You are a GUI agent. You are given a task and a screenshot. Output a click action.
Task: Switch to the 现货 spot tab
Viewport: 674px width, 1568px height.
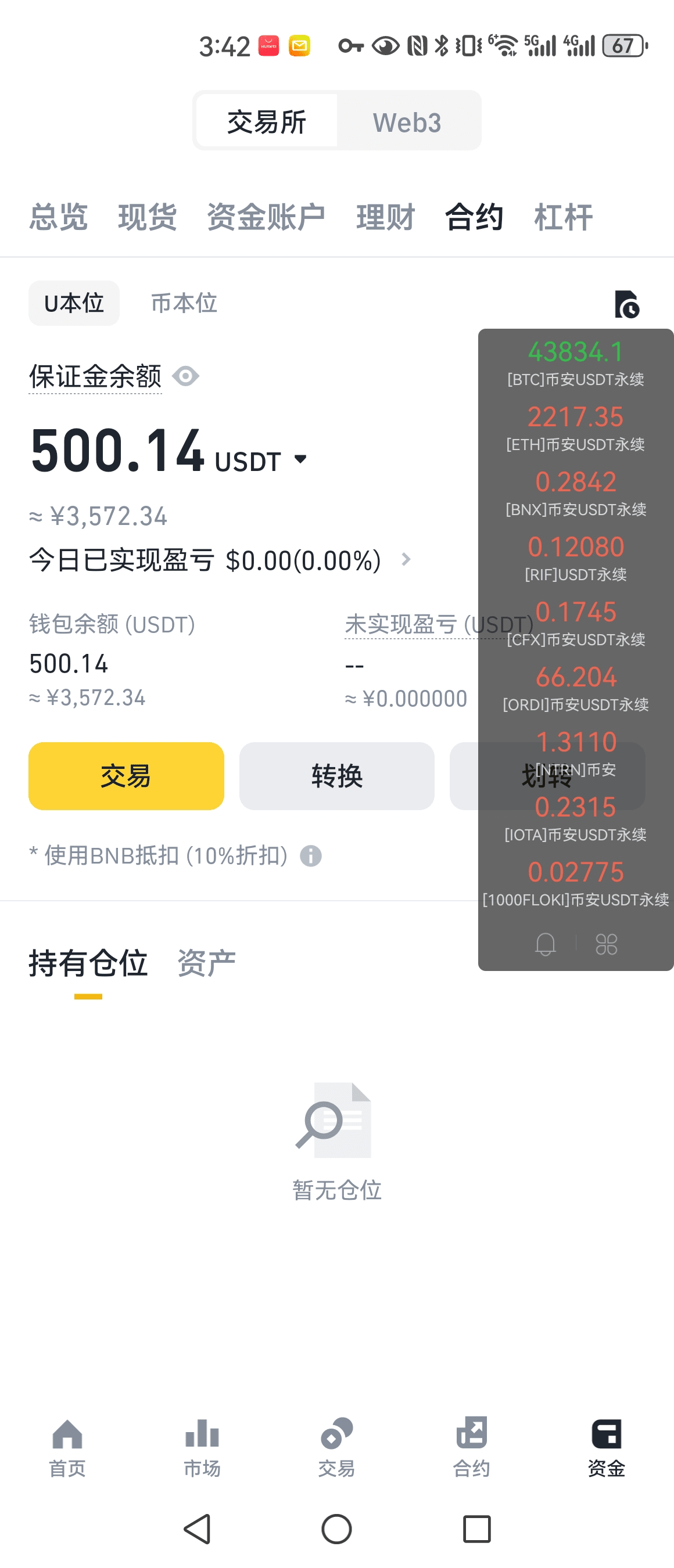point(147,217)
